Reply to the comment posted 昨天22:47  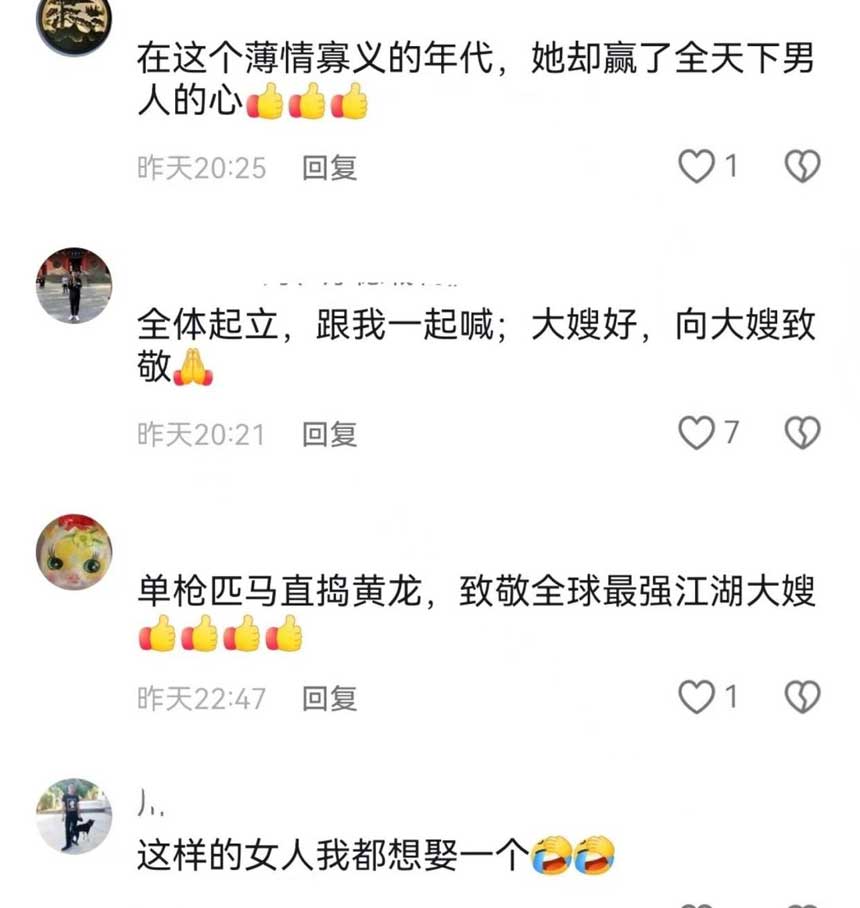click(x=330, y=698)
